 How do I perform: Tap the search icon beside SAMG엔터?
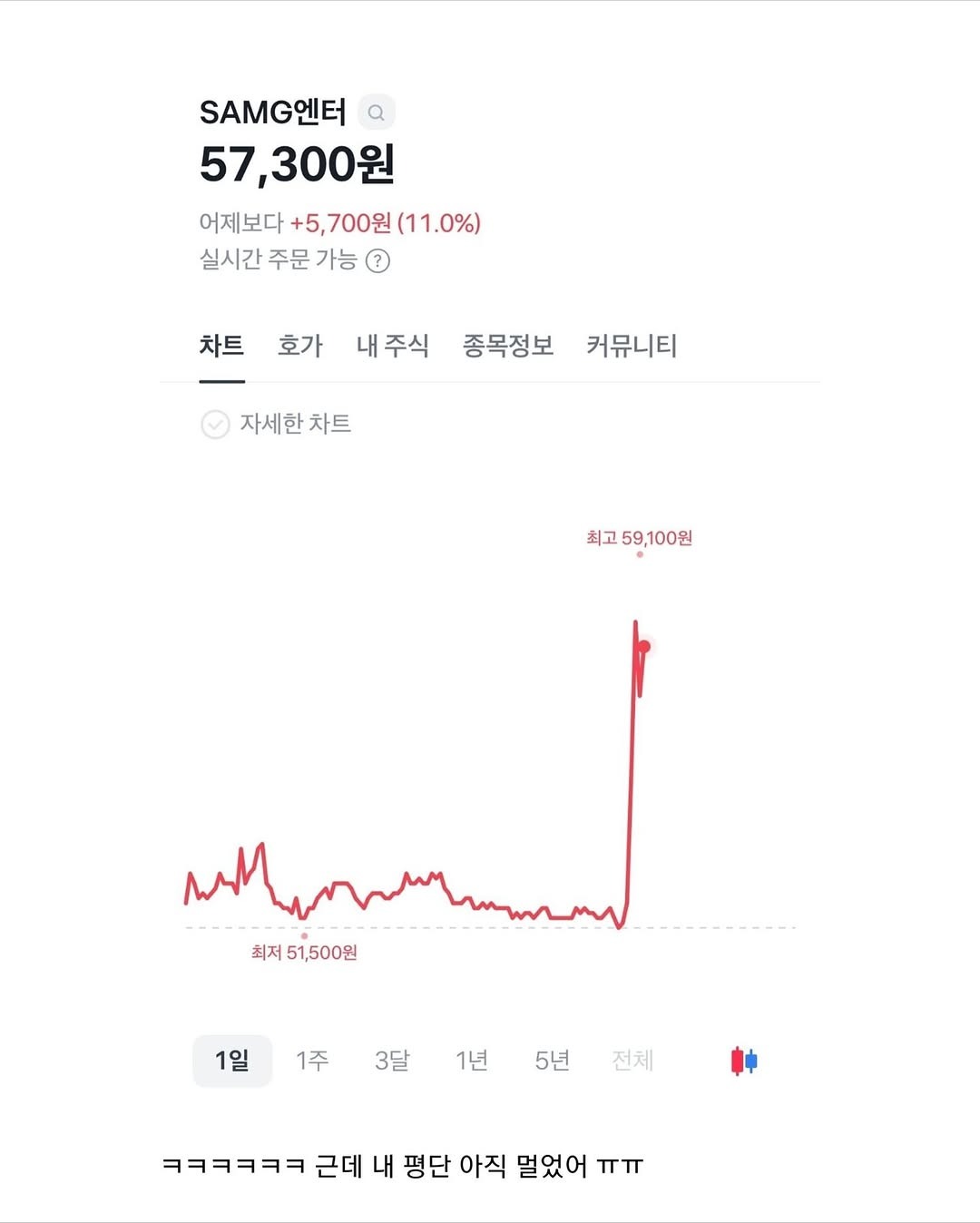coord(376,113)
